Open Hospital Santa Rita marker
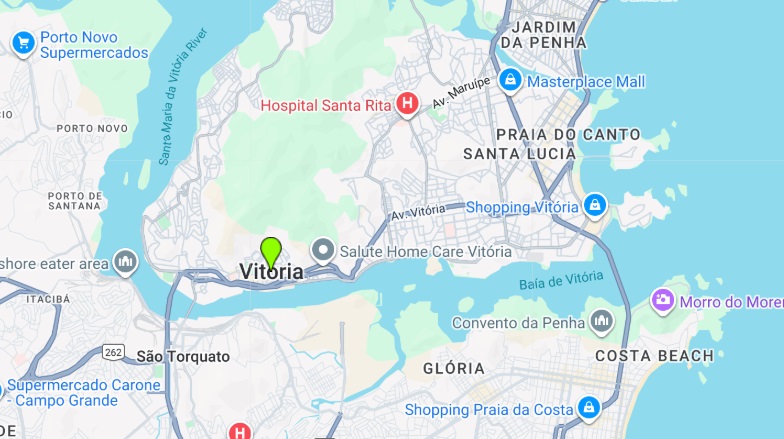 coord(407,104)
